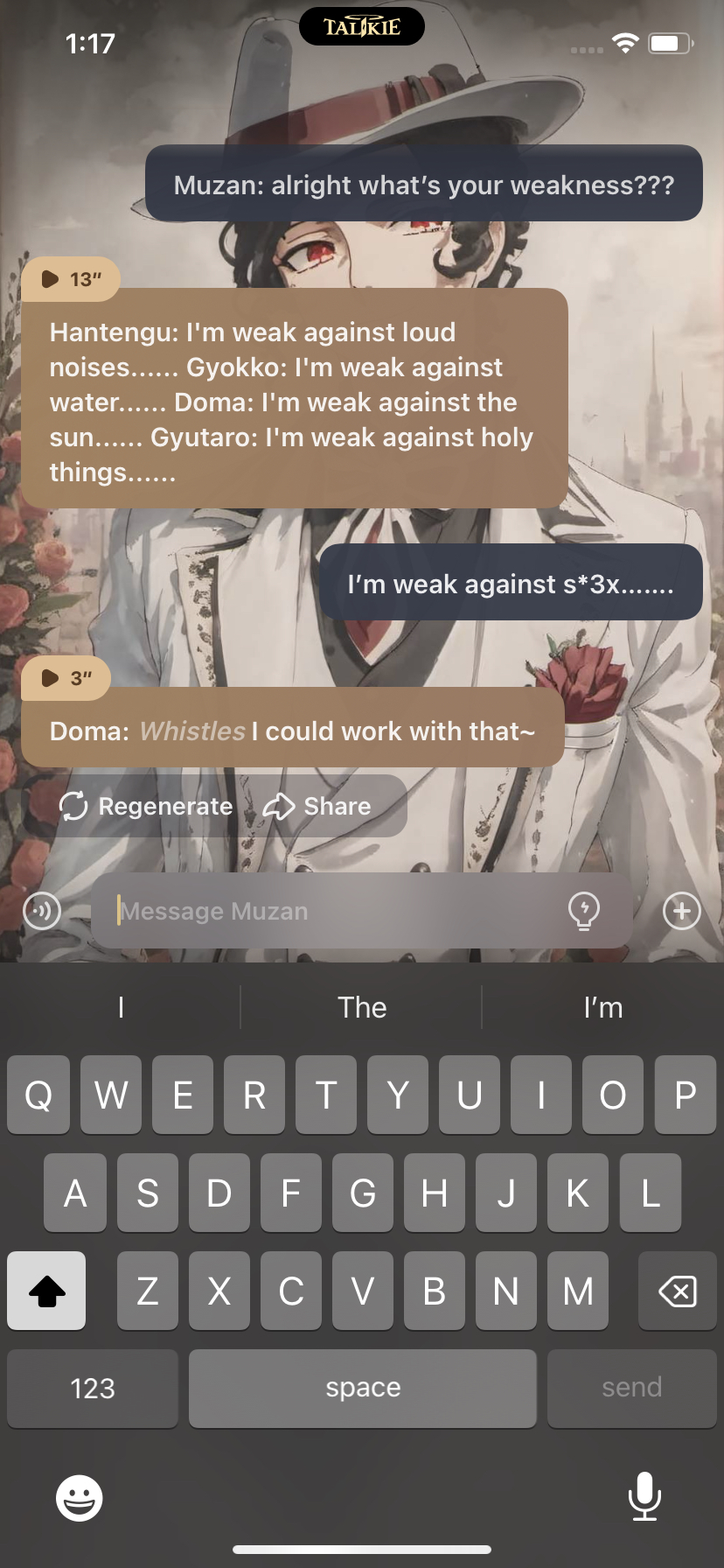
Task: Tap the voice call icon beside input
Action: 42,911
